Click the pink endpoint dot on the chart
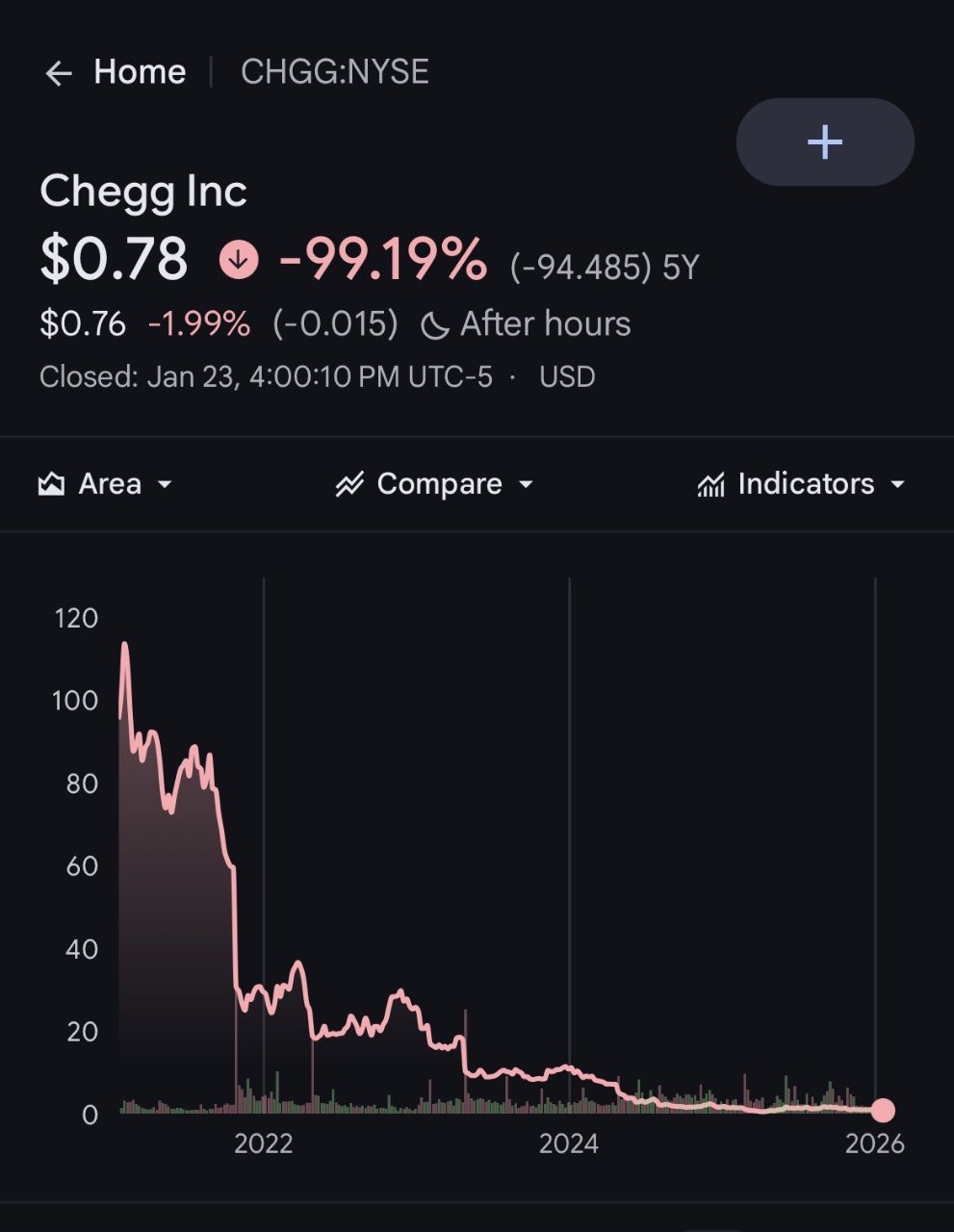 pos(882,1110)
